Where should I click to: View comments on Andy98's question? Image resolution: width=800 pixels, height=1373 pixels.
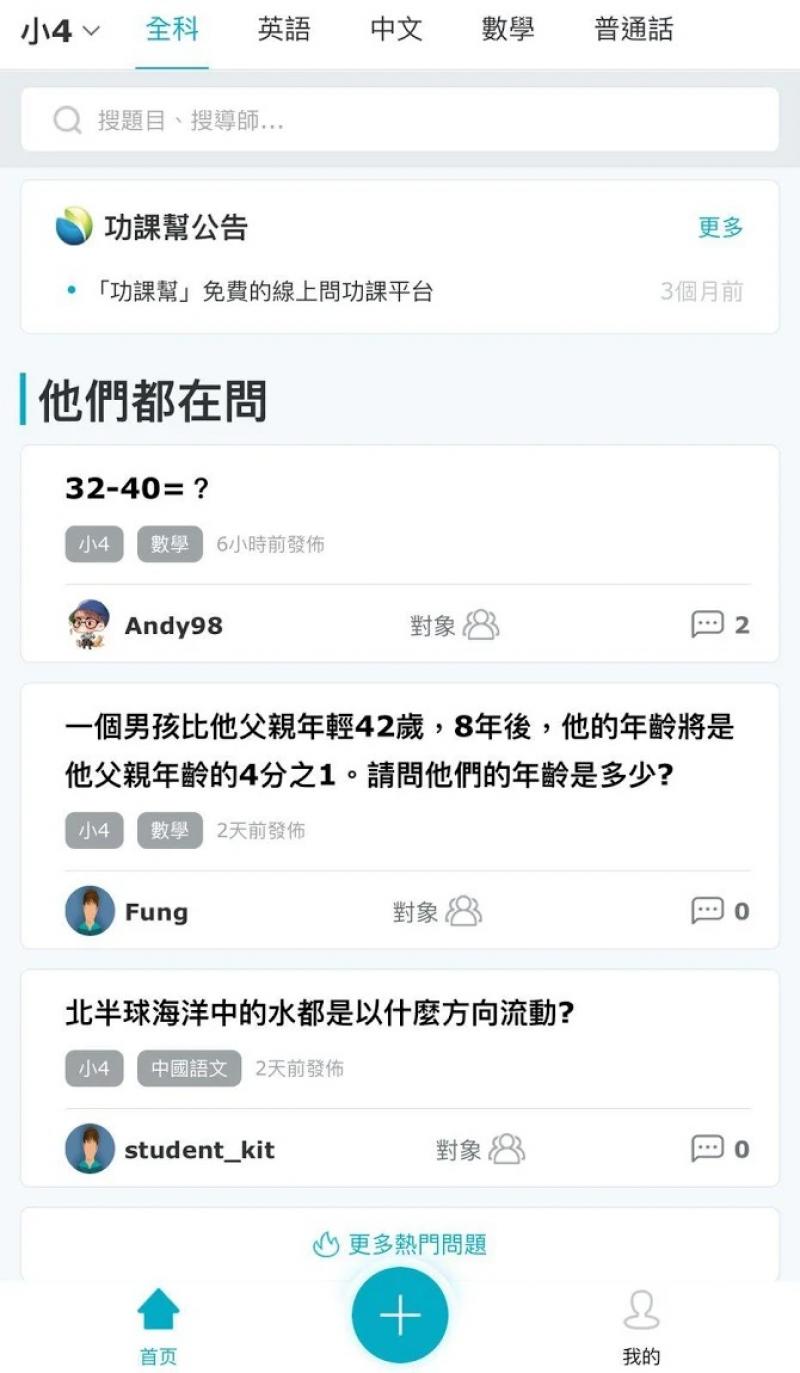coord(720,626)
